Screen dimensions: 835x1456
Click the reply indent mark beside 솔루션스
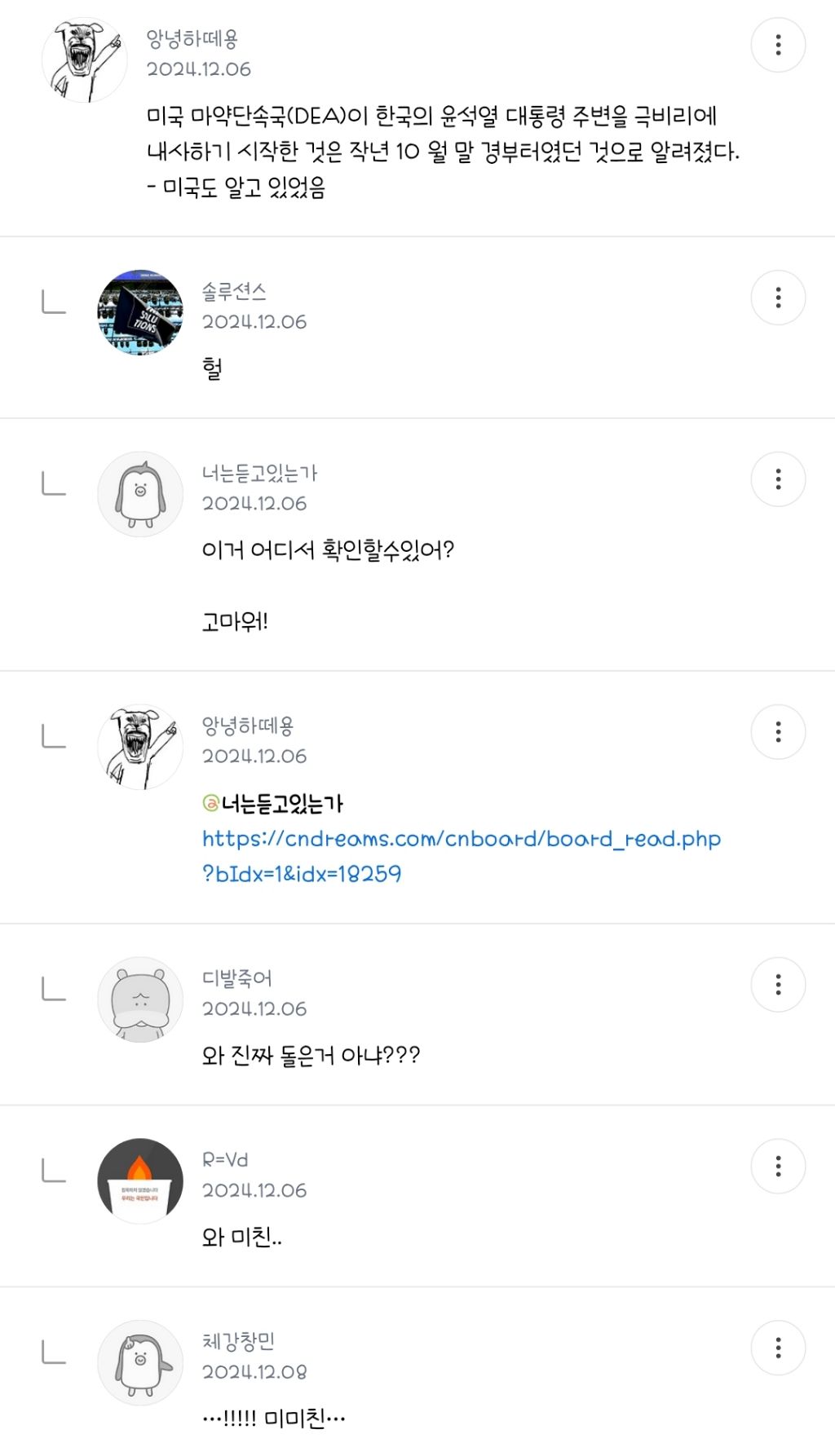(x=53, y=303)
